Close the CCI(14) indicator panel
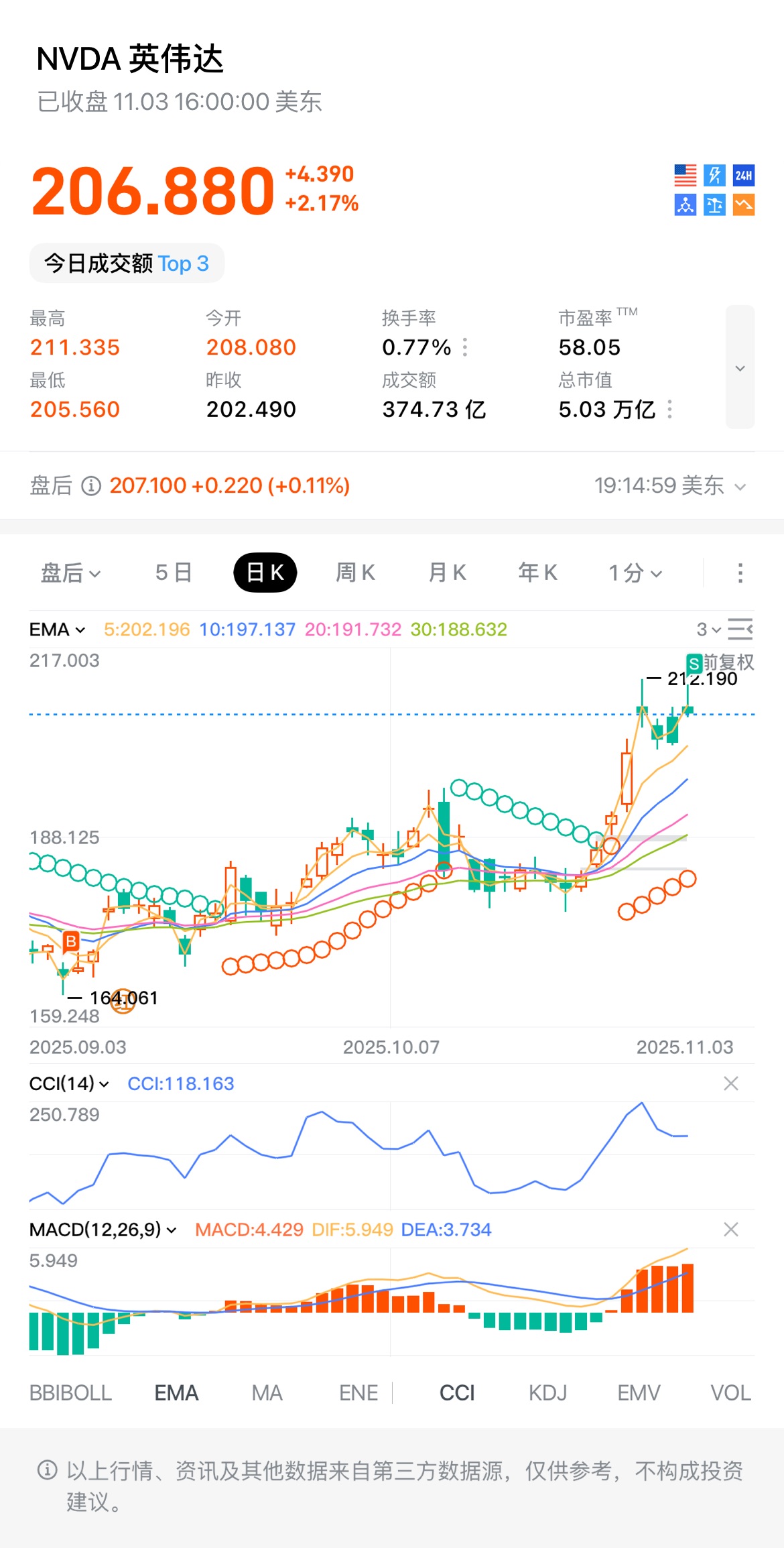 pyautogui.click(x=731, y=1083)
